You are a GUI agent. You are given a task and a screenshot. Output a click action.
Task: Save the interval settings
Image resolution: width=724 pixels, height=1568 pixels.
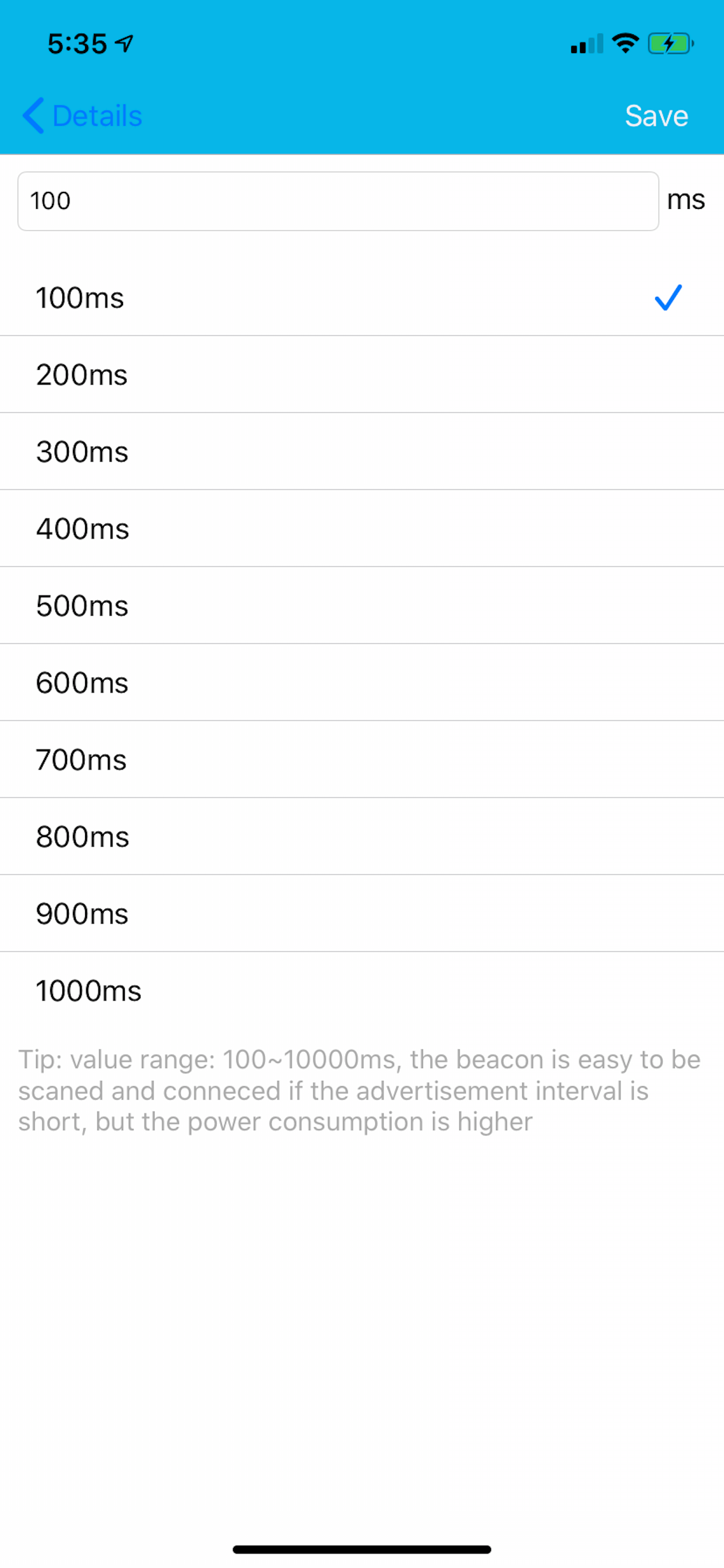[656, 115]
